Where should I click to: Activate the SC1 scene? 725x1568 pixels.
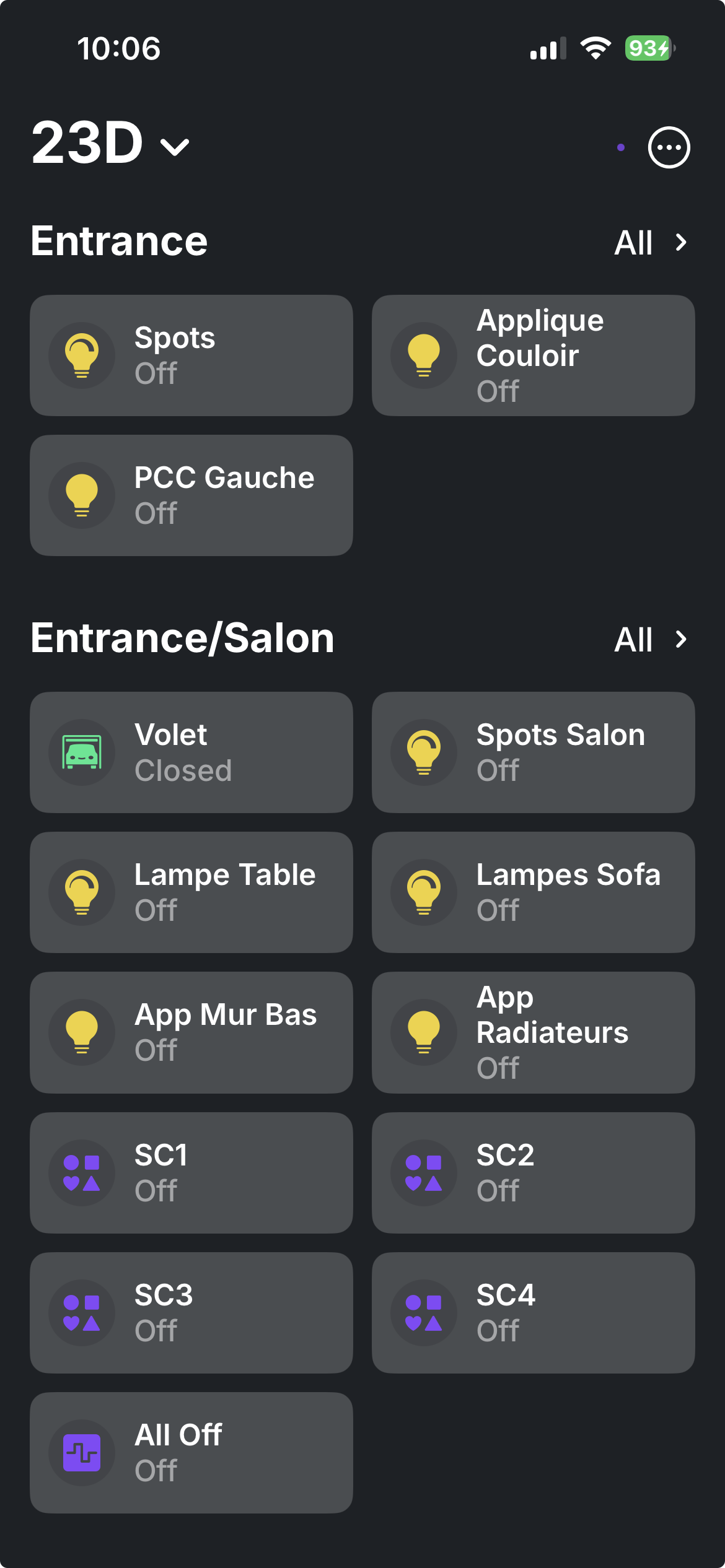191,1173
